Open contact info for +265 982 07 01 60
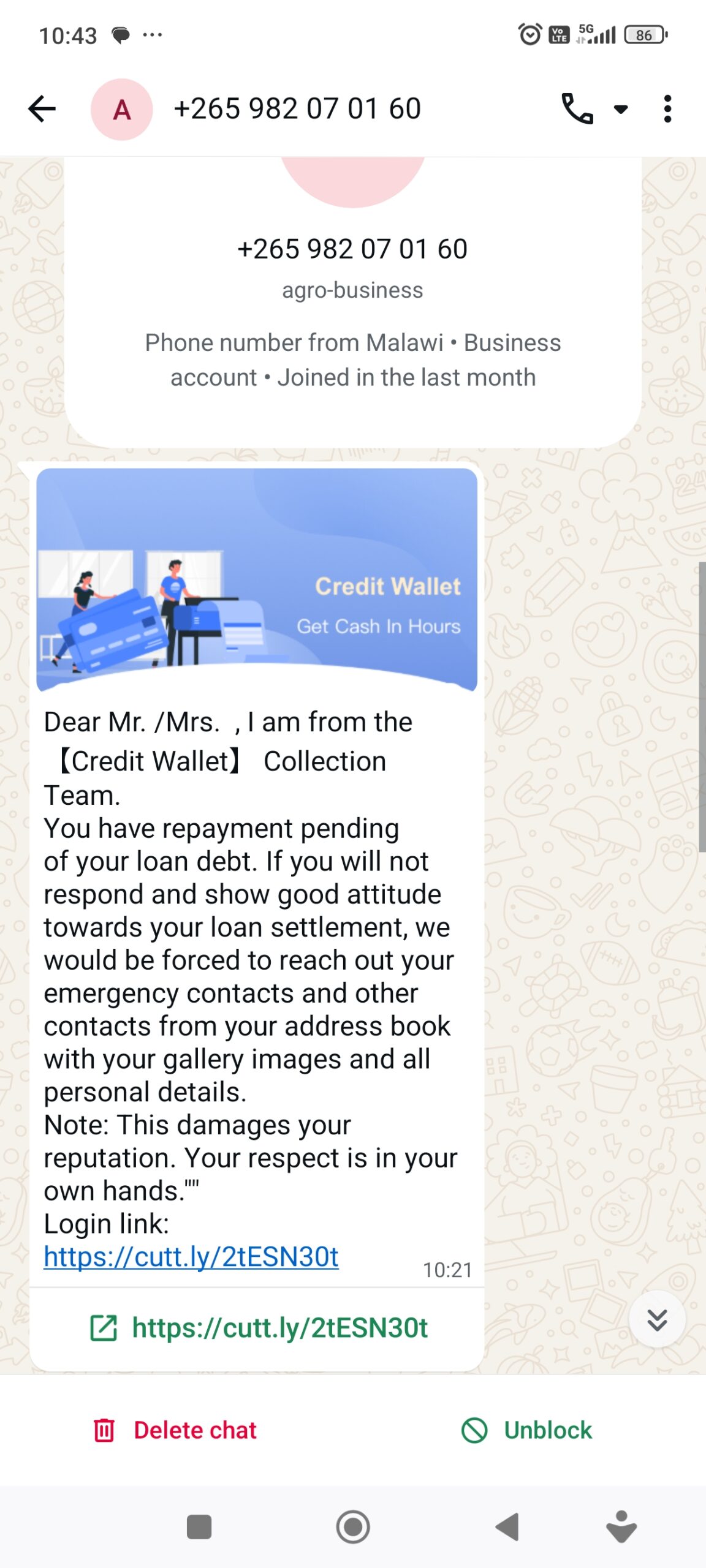706x1568 pixels. click(x=297, y=109)
